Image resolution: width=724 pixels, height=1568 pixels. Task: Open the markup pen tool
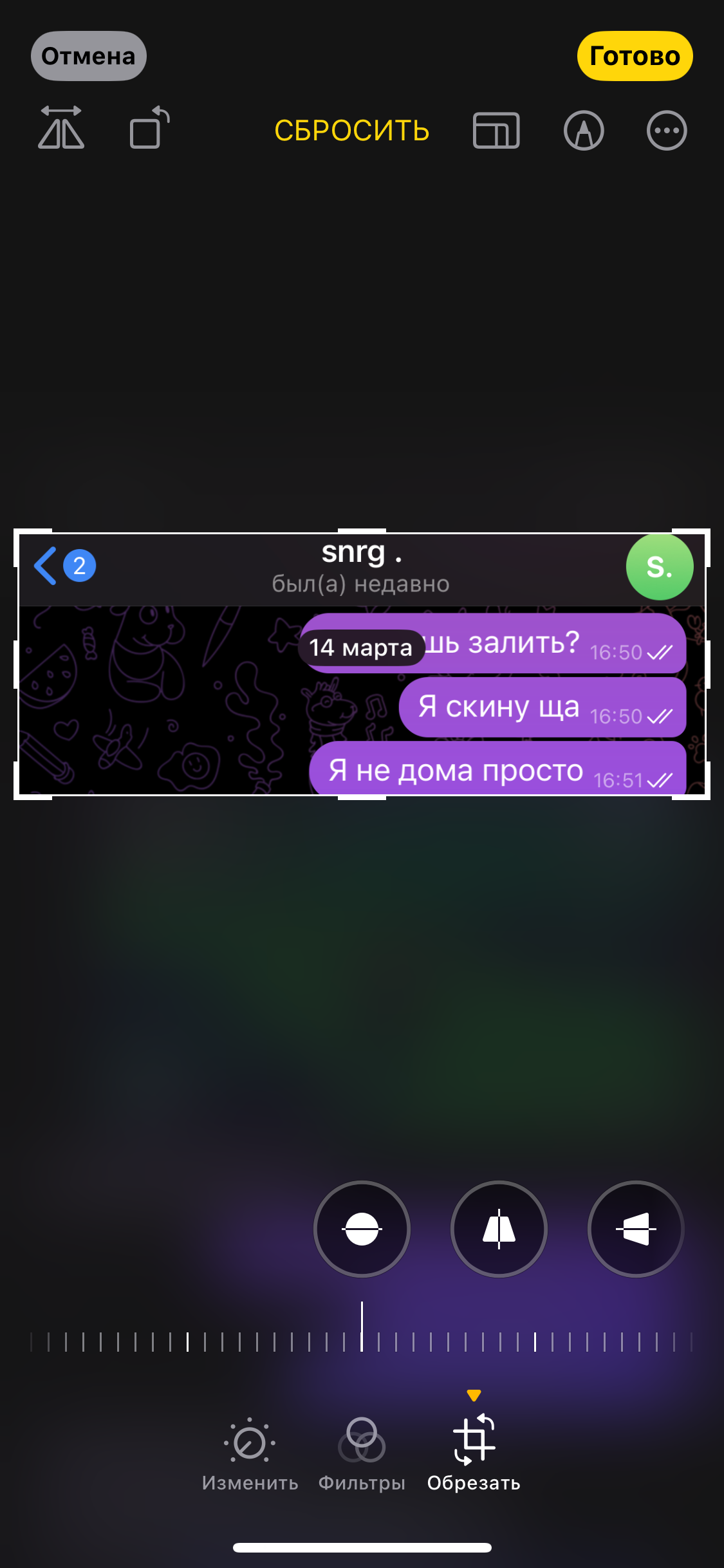(584, 131)
